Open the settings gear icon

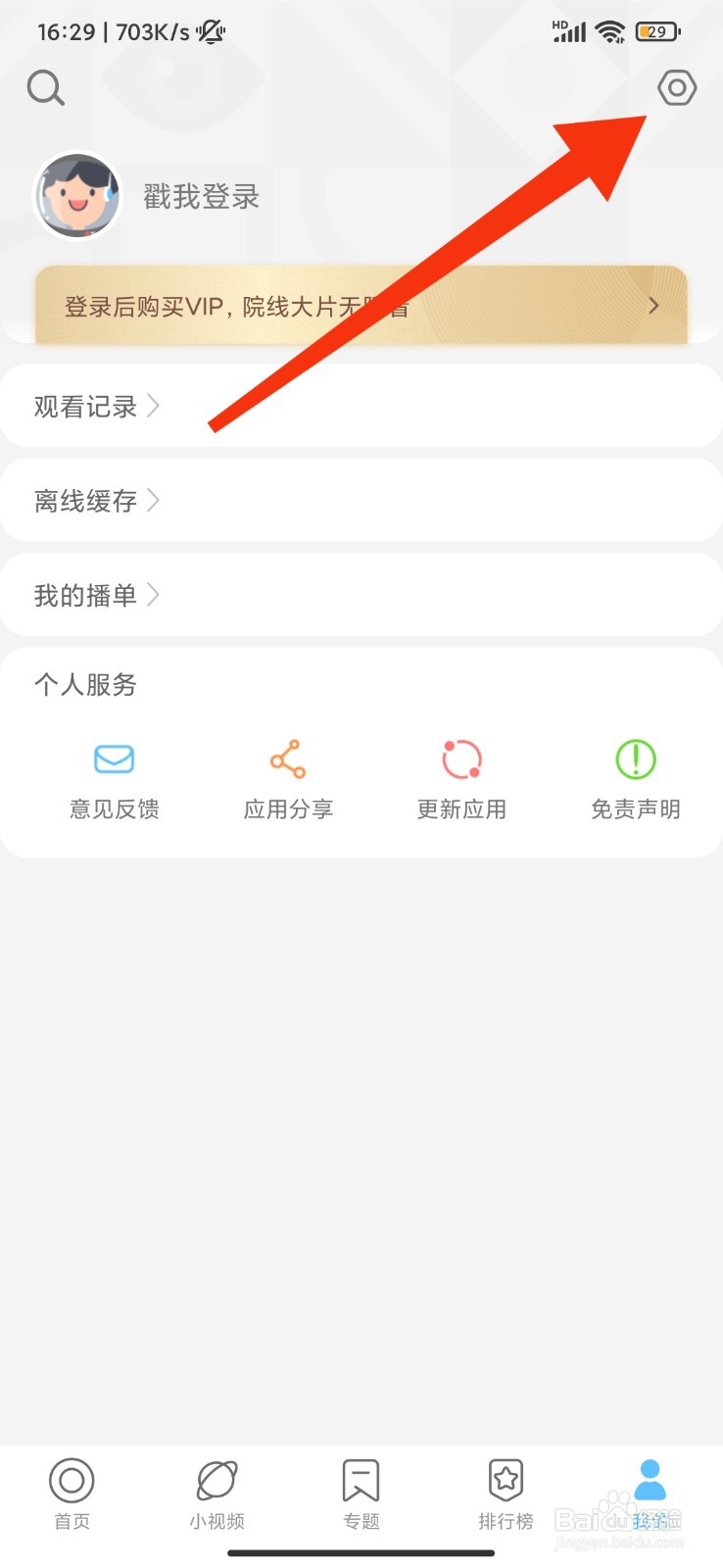coord(676,88)
